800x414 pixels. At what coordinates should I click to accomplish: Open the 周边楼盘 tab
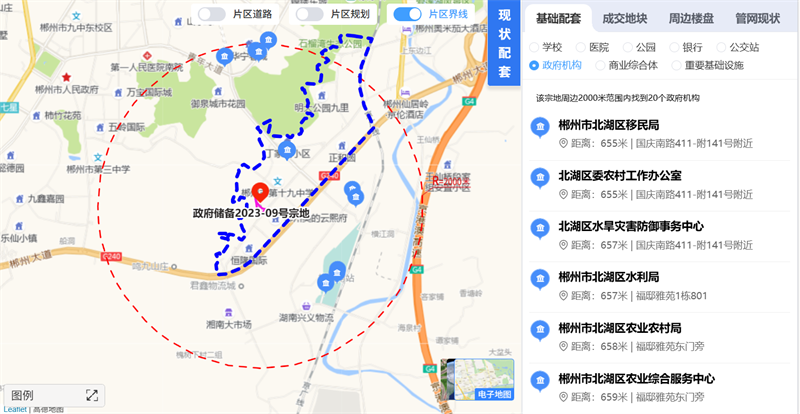pyautogui.click(x=691, y=18)
